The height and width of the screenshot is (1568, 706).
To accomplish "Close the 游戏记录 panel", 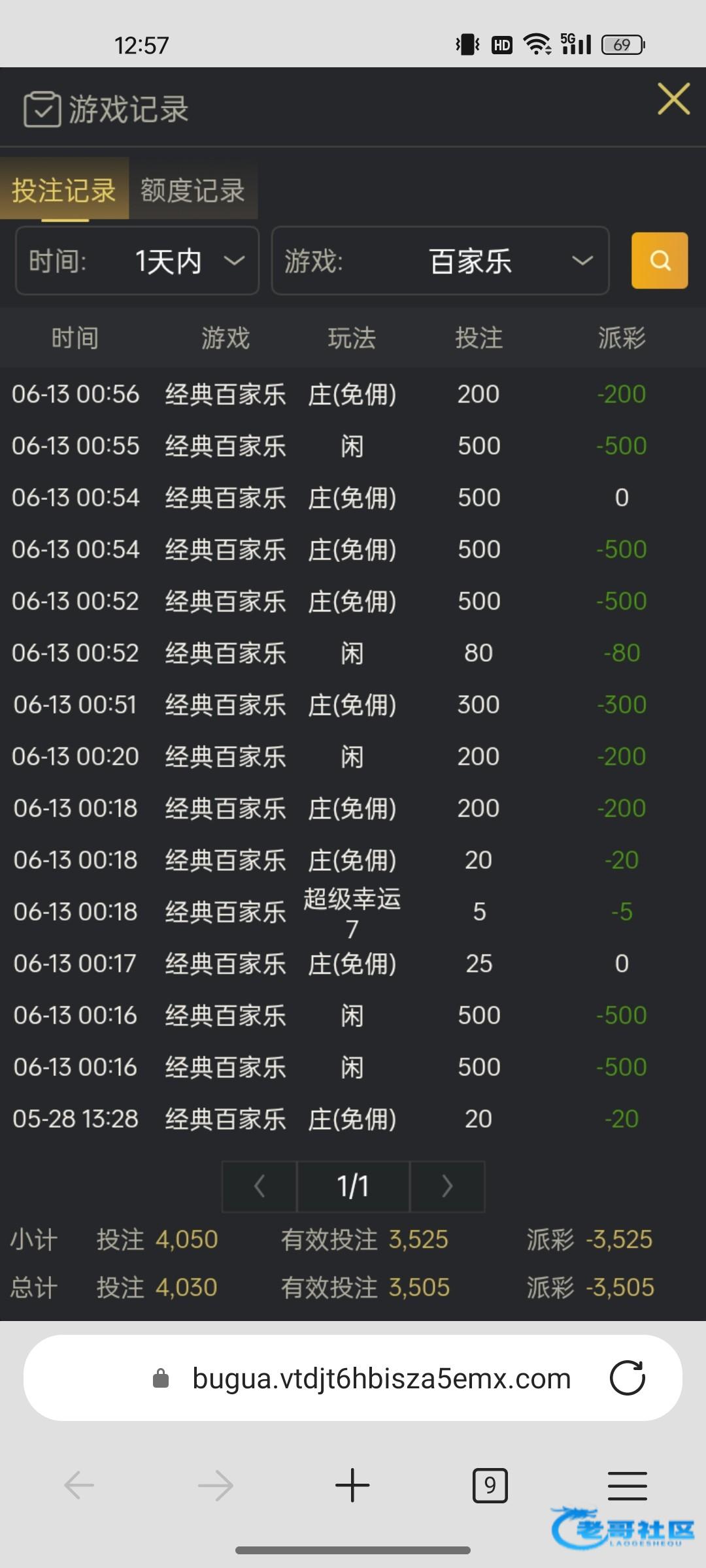I will tap(673, 99).
